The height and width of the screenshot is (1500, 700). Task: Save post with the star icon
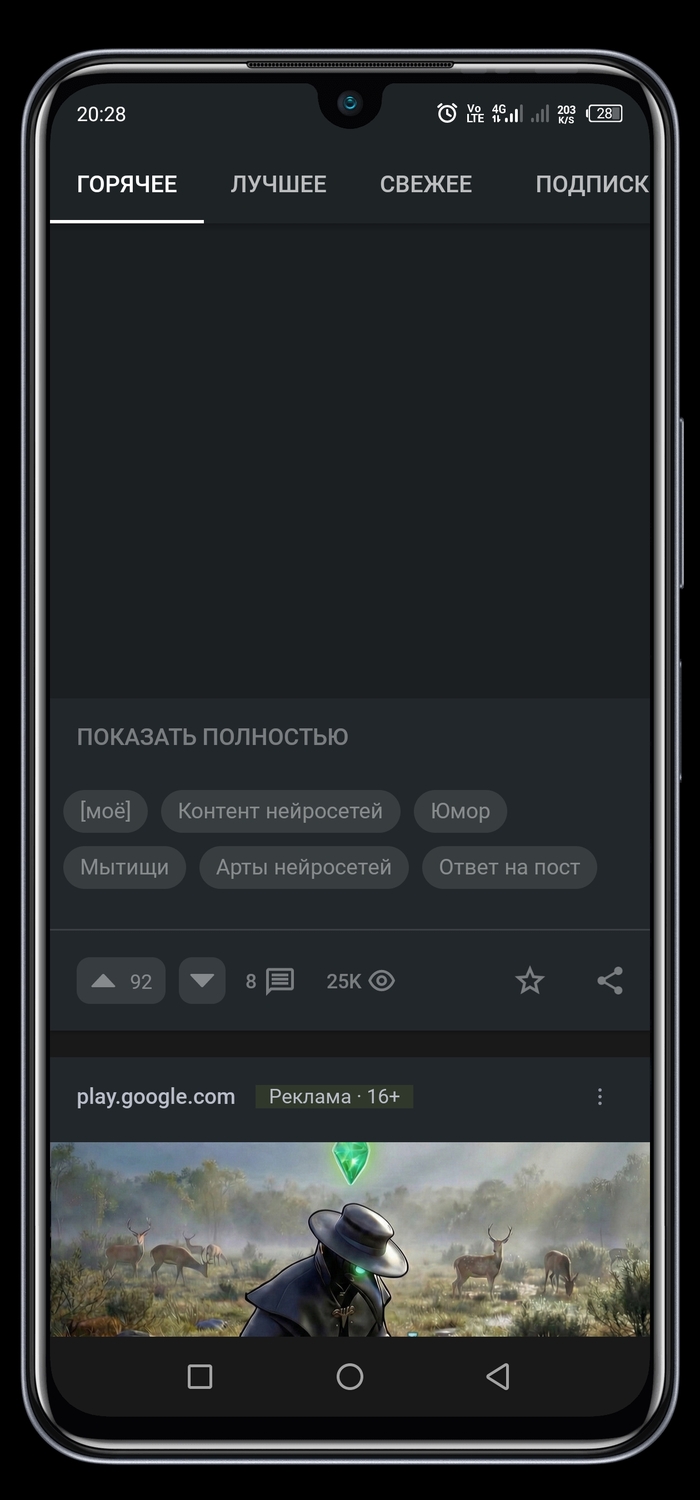(x=529, y=981)
